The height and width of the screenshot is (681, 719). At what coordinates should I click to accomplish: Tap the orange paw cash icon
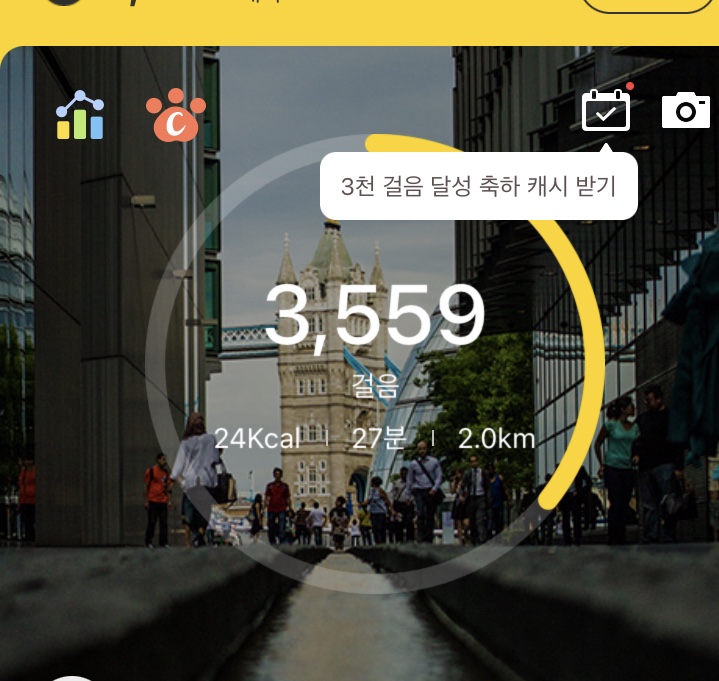[176, 115]
